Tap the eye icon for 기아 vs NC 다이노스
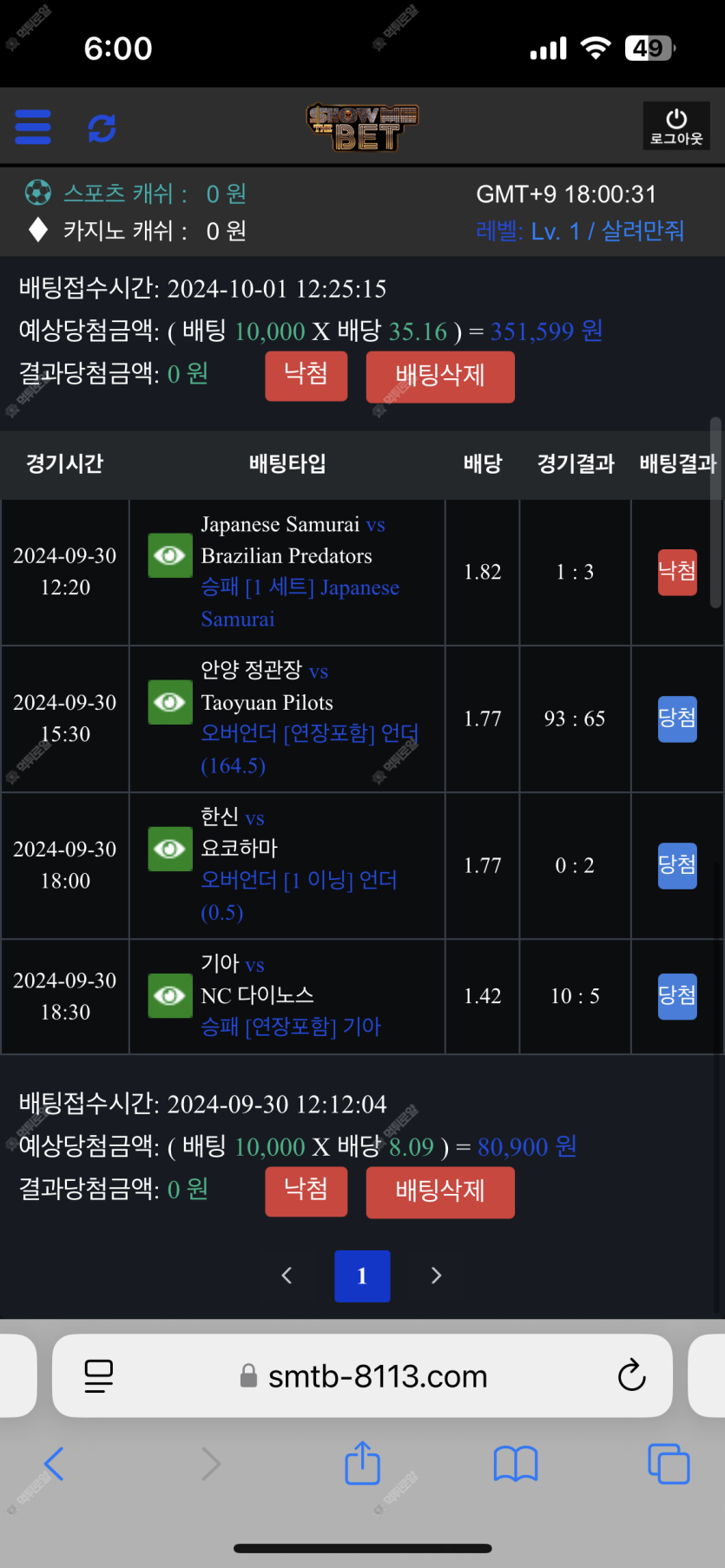The height and width of the screenshot is (1568, 725). click(170, 995)
